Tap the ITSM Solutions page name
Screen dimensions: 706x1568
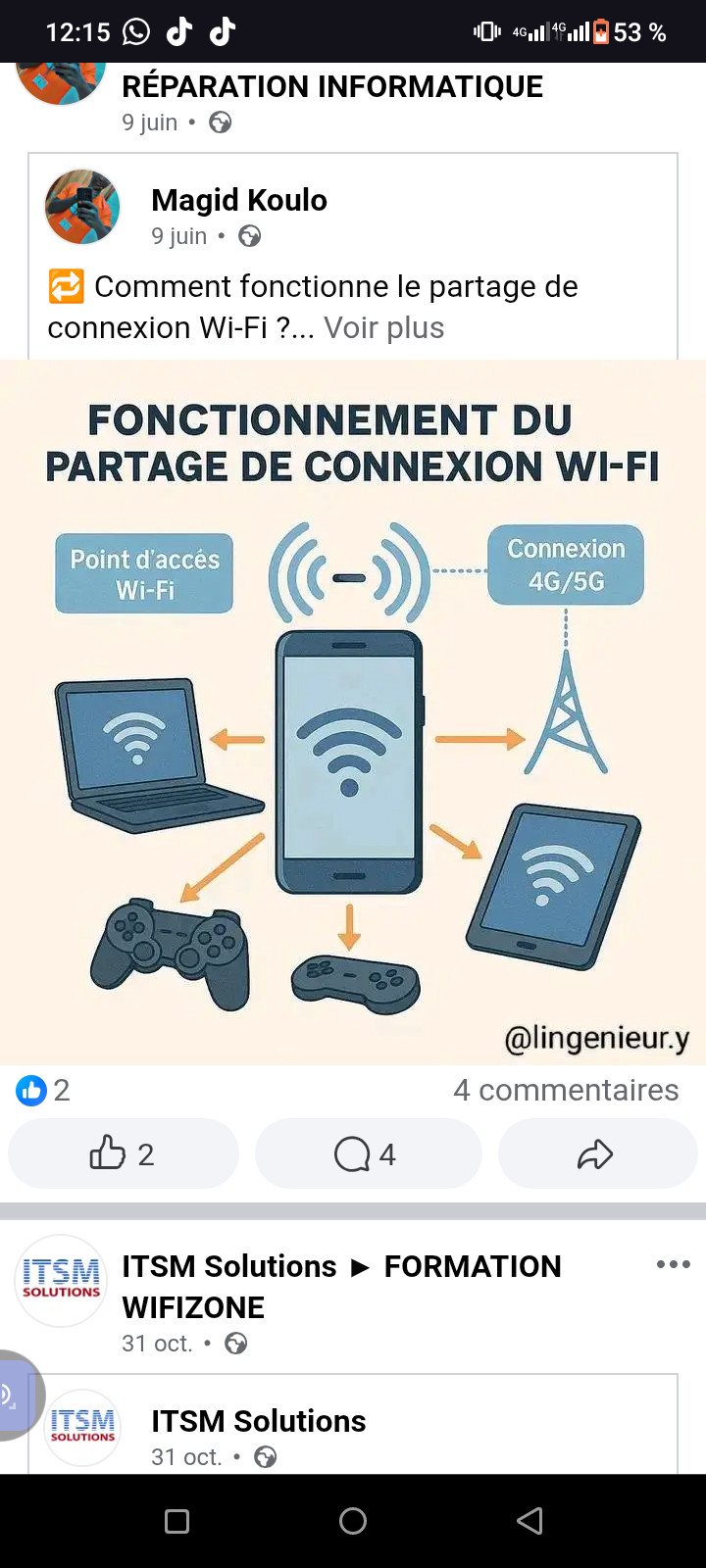tap(258, 1420)
